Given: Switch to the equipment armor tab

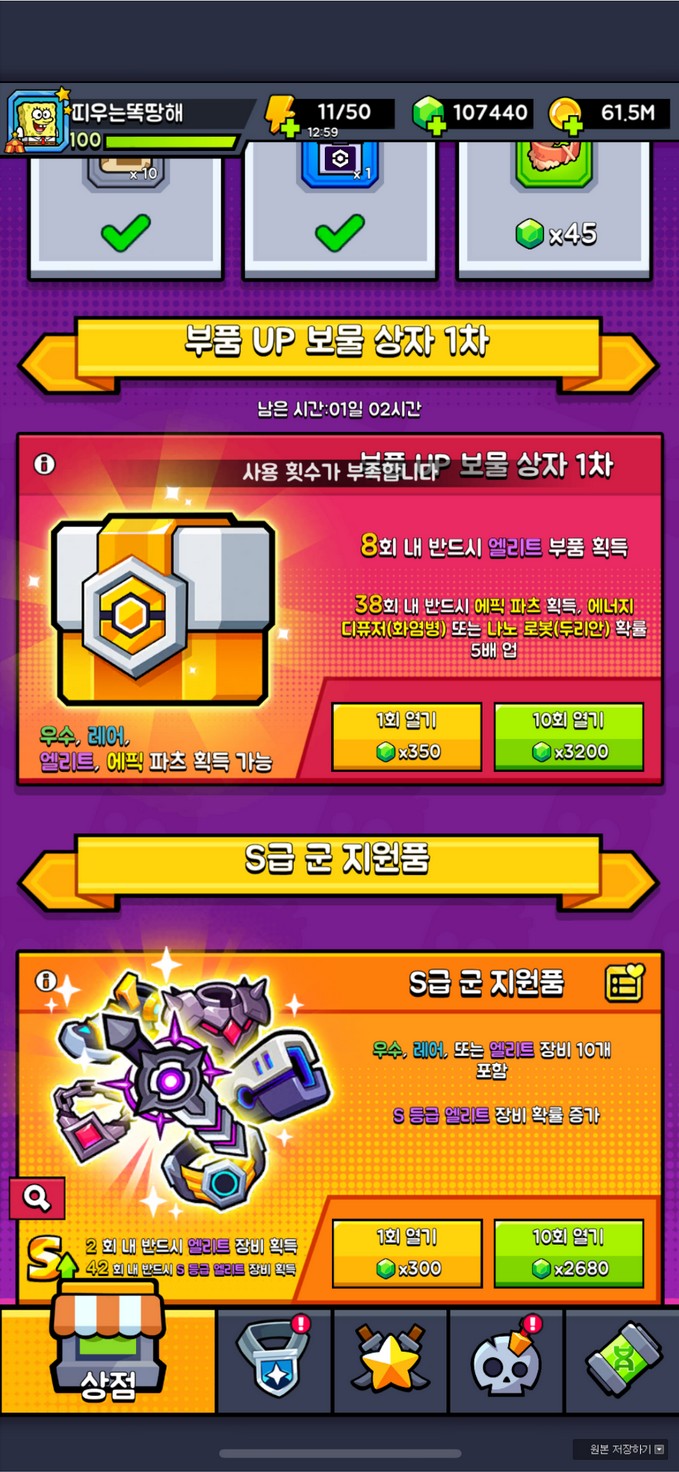Looking at the screenshot, I should pos(274,1360).
